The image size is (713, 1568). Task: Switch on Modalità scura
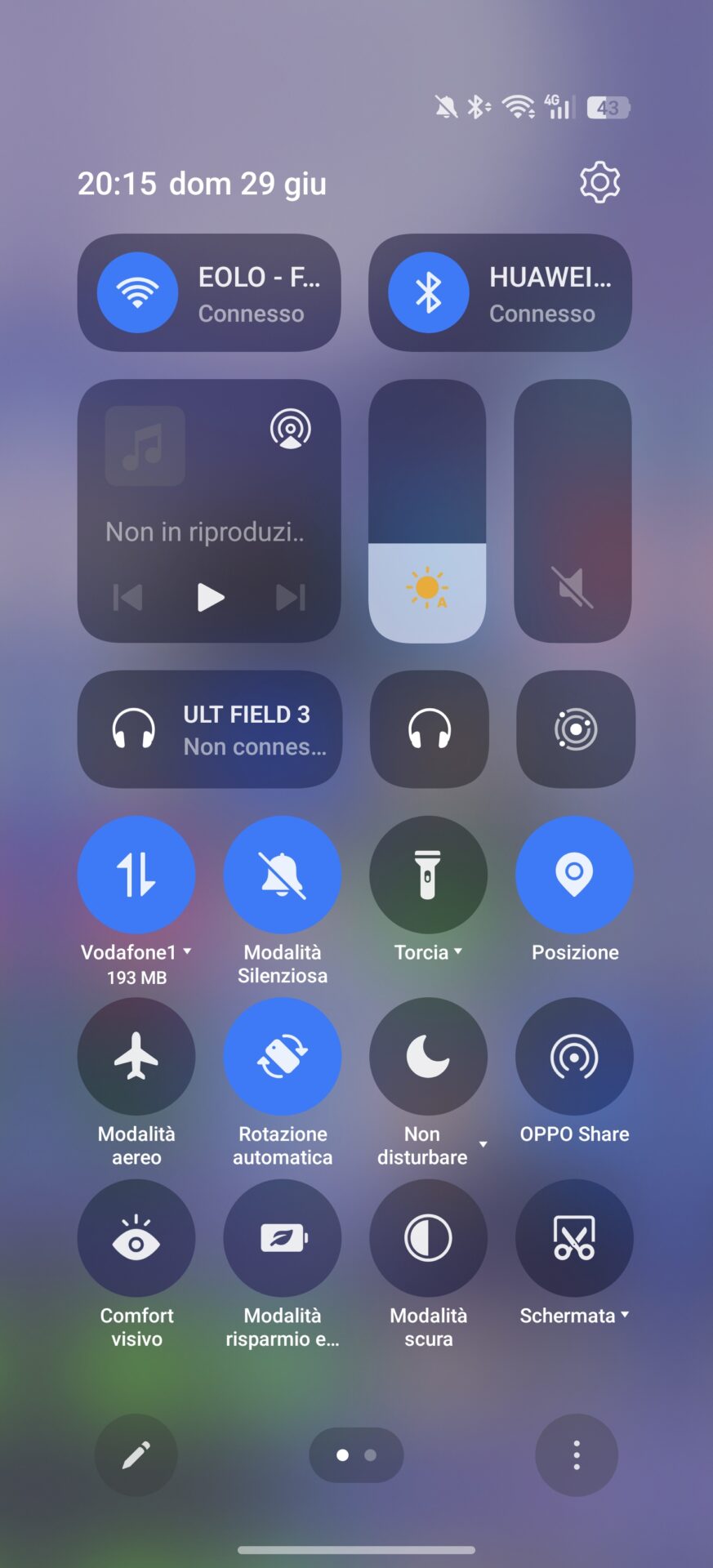428,1238
